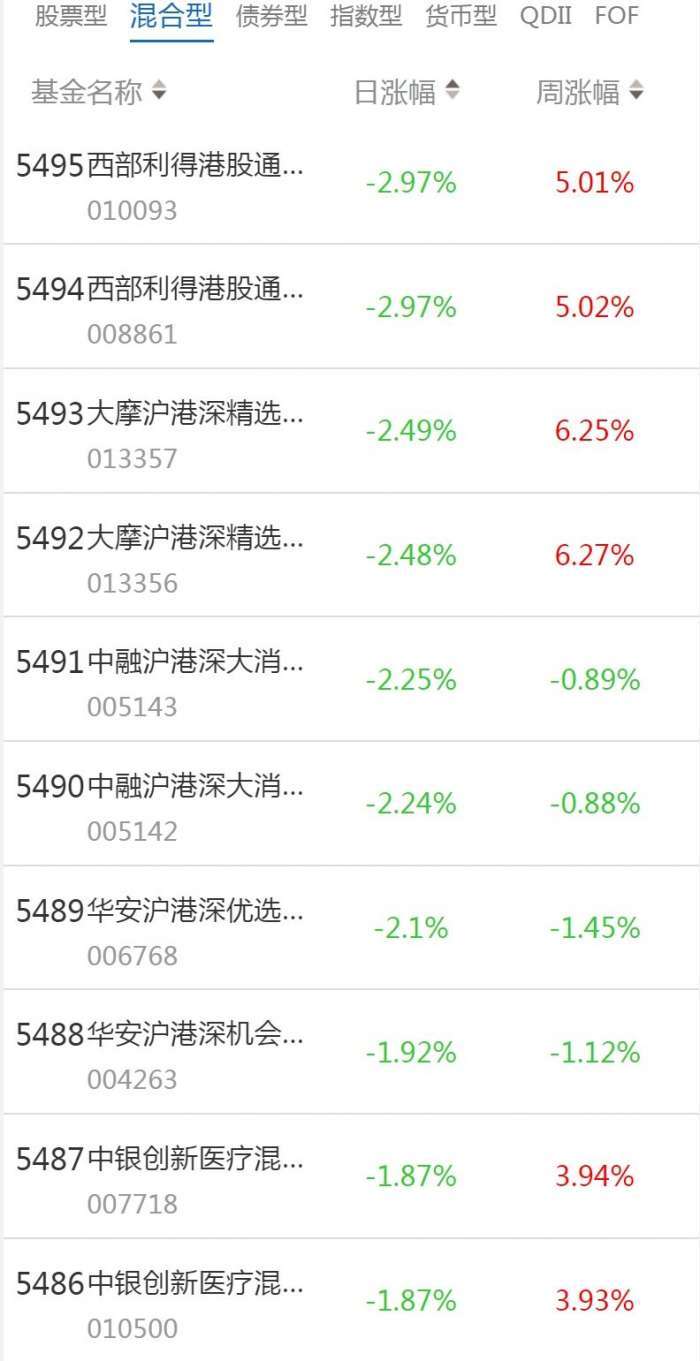Open fund 013356 大摩沪港深精选

(x=160, y=555)
